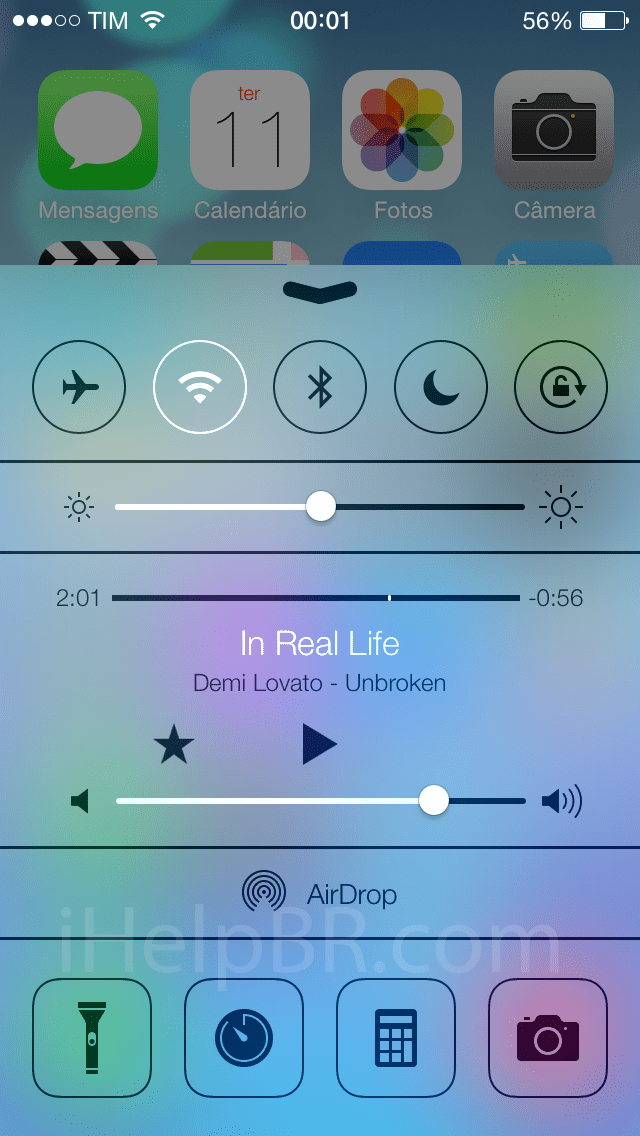
Task: Play In Real Life
Action: click(319, 745)
